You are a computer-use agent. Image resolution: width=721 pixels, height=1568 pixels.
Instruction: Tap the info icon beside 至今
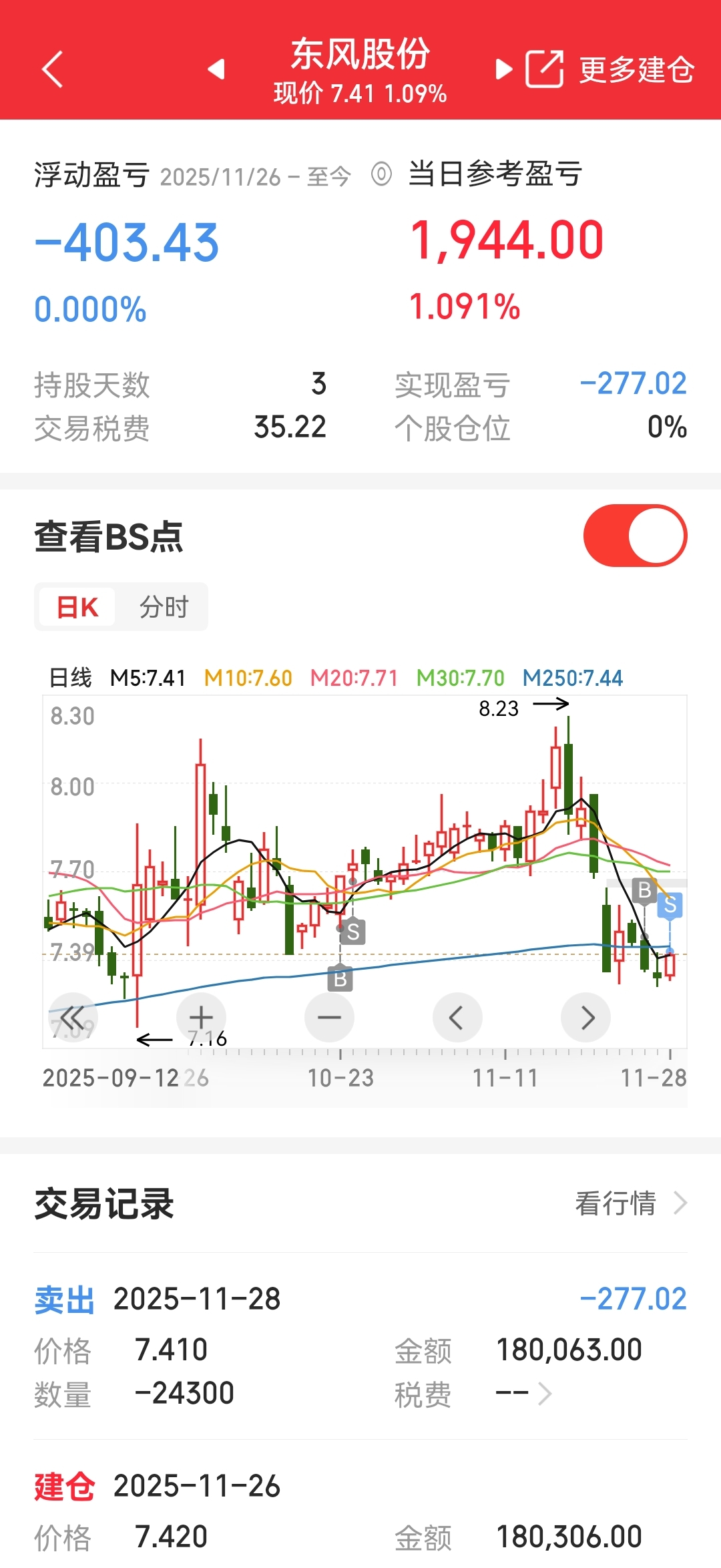pos(381,174)
